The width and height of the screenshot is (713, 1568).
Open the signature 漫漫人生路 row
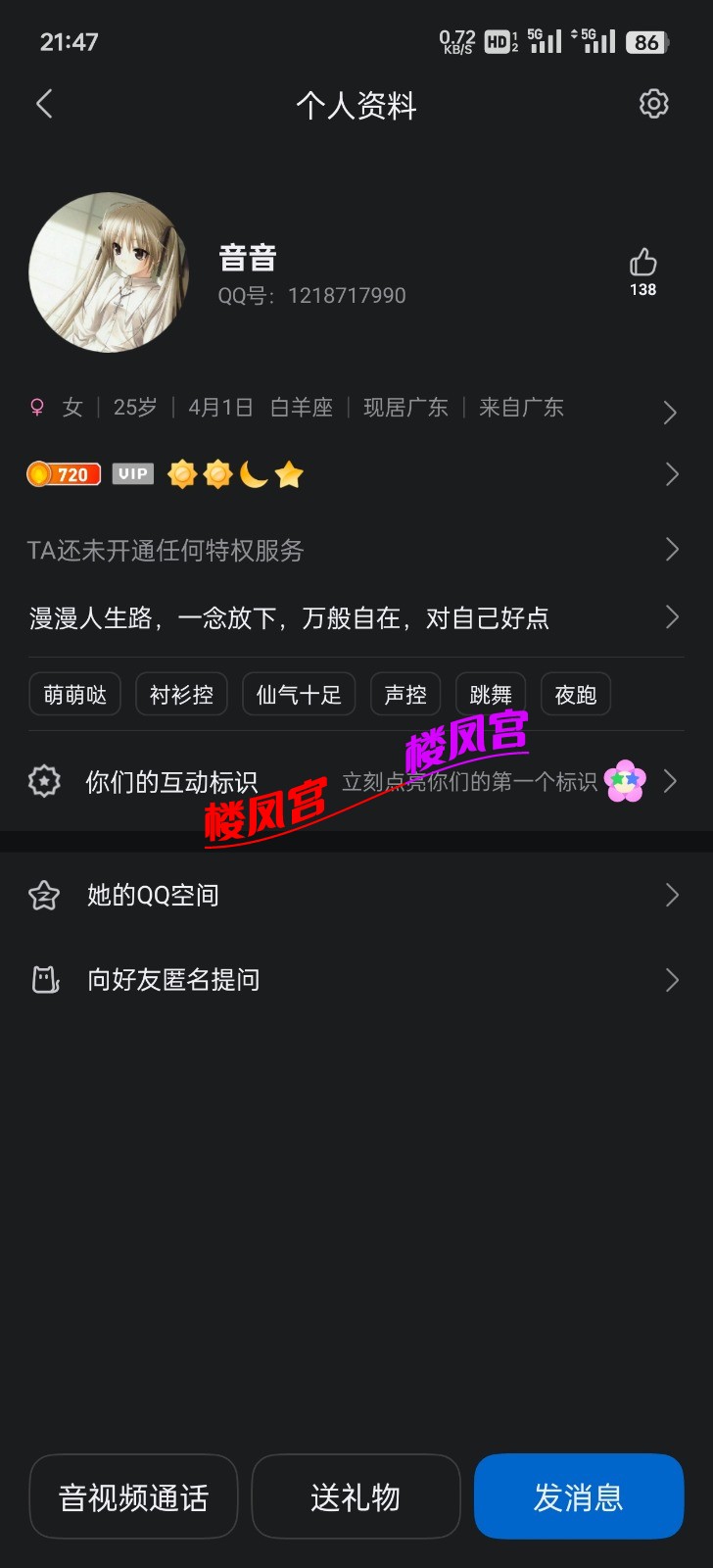click(353, 617)
